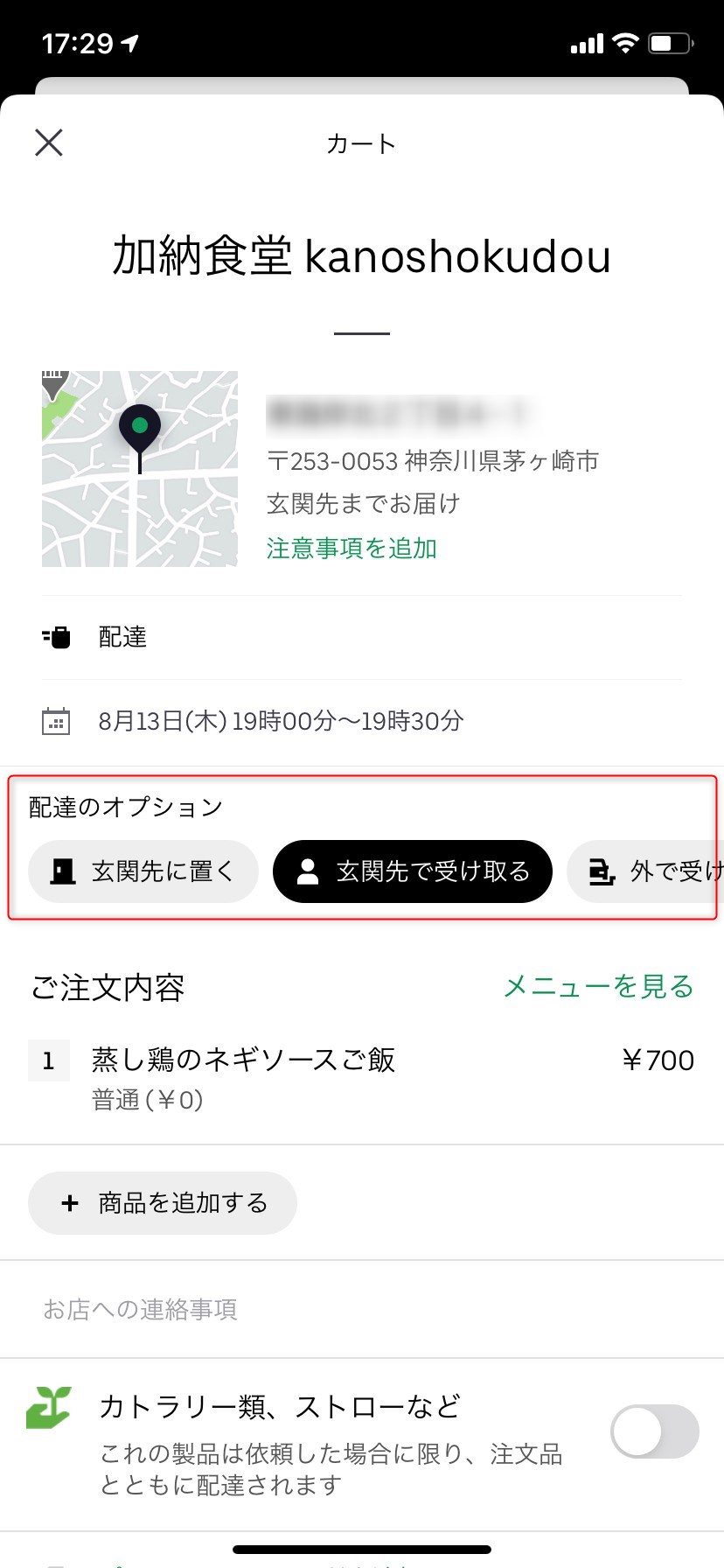Tap 注意事項を追加 to add delivery notes
Screen dimensions: 724x1568
tap(352, 549)
